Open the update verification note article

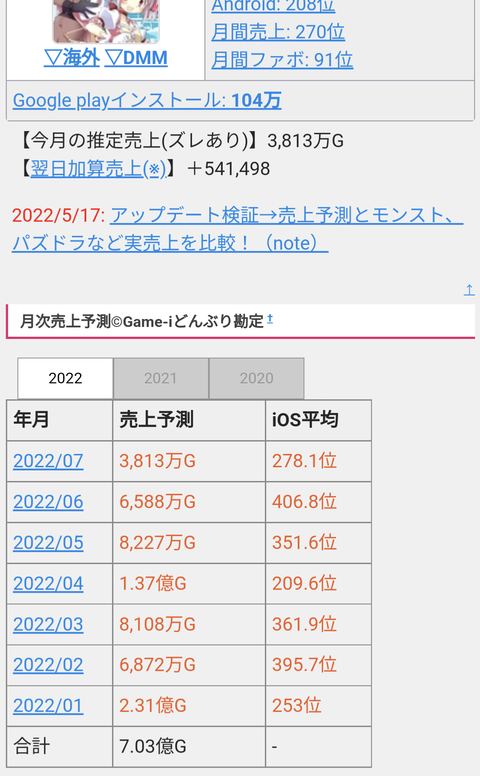[x=238, y=229]
